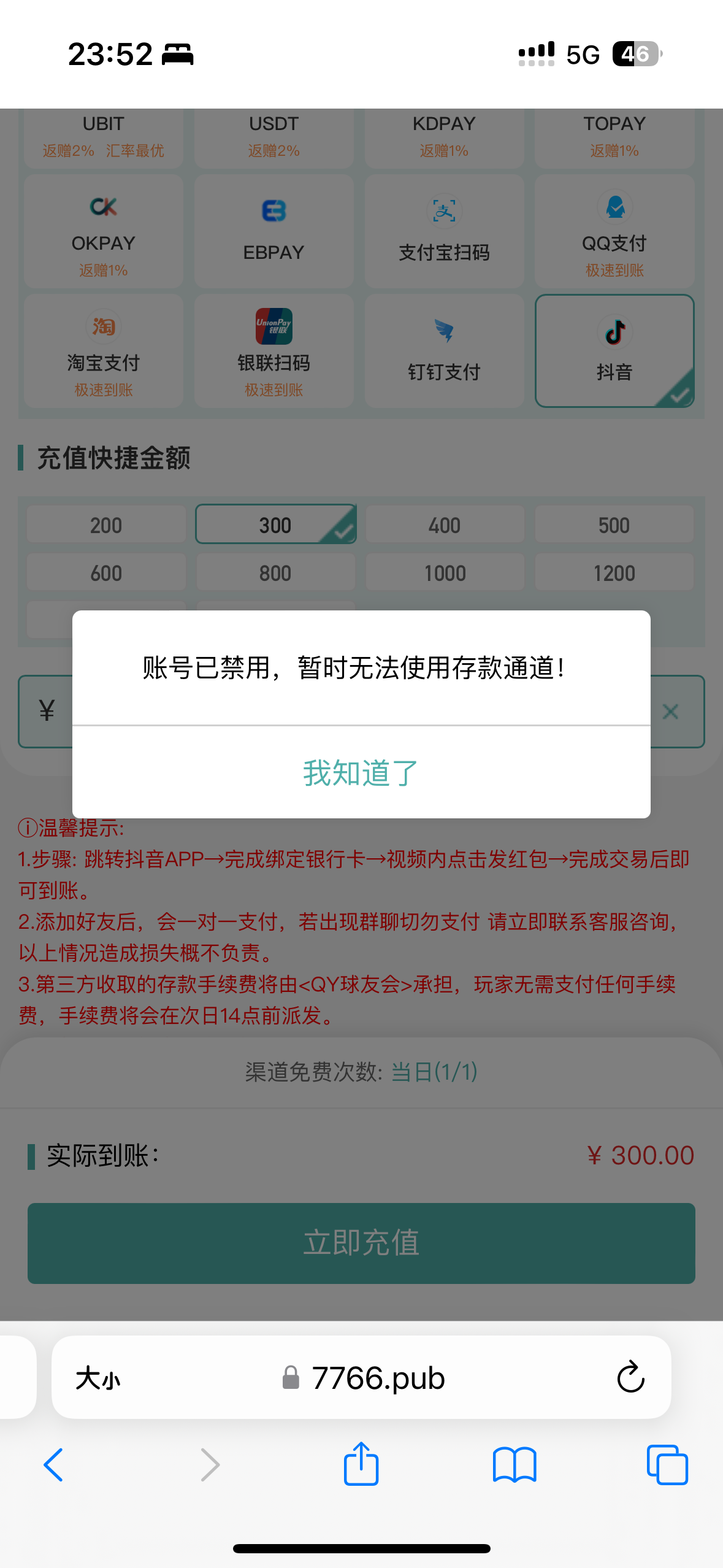The width and height of the screenshot is (723, 1568).
Task: Clear the amount field with the X
Action: pyautogui.click(x=671, y=712)
